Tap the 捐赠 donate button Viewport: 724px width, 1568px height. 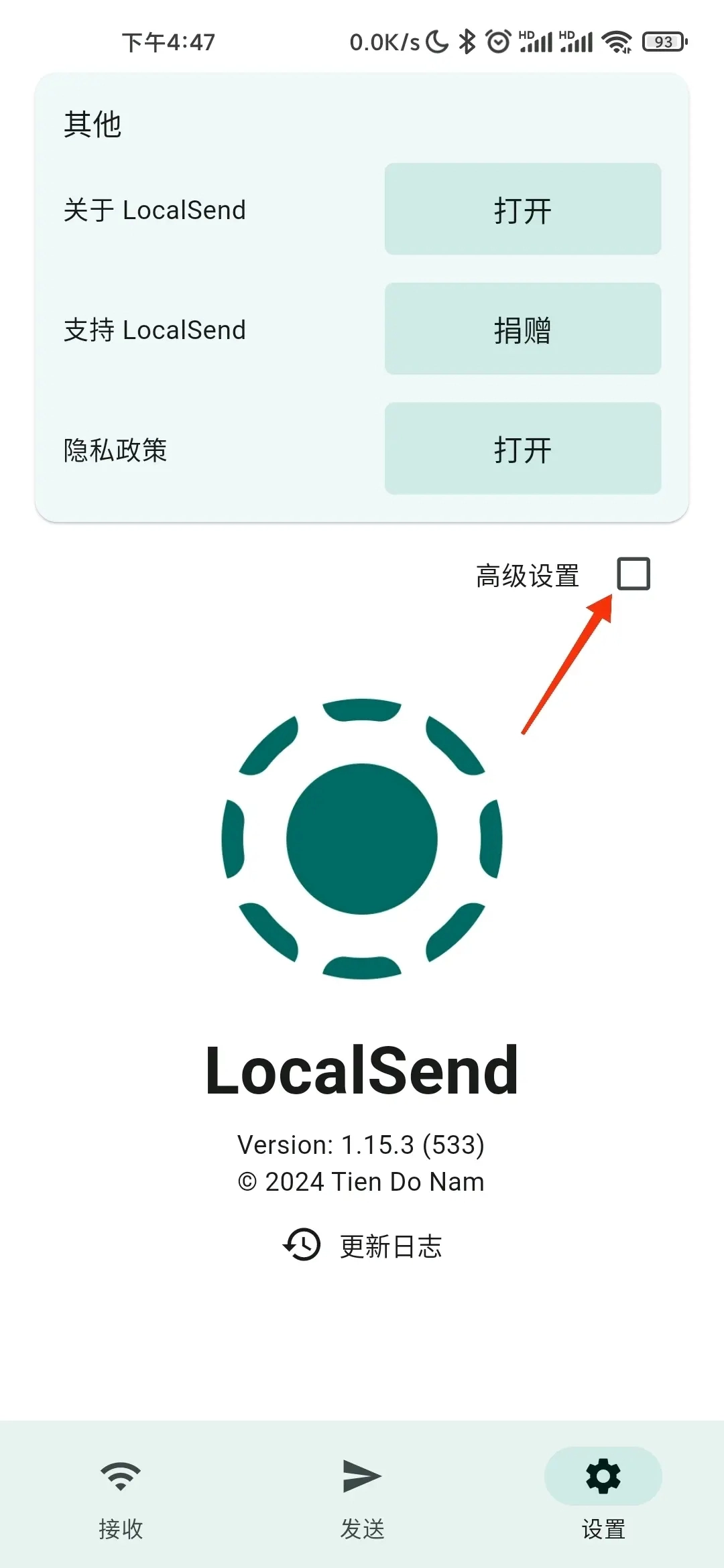(x=523, y=329)
